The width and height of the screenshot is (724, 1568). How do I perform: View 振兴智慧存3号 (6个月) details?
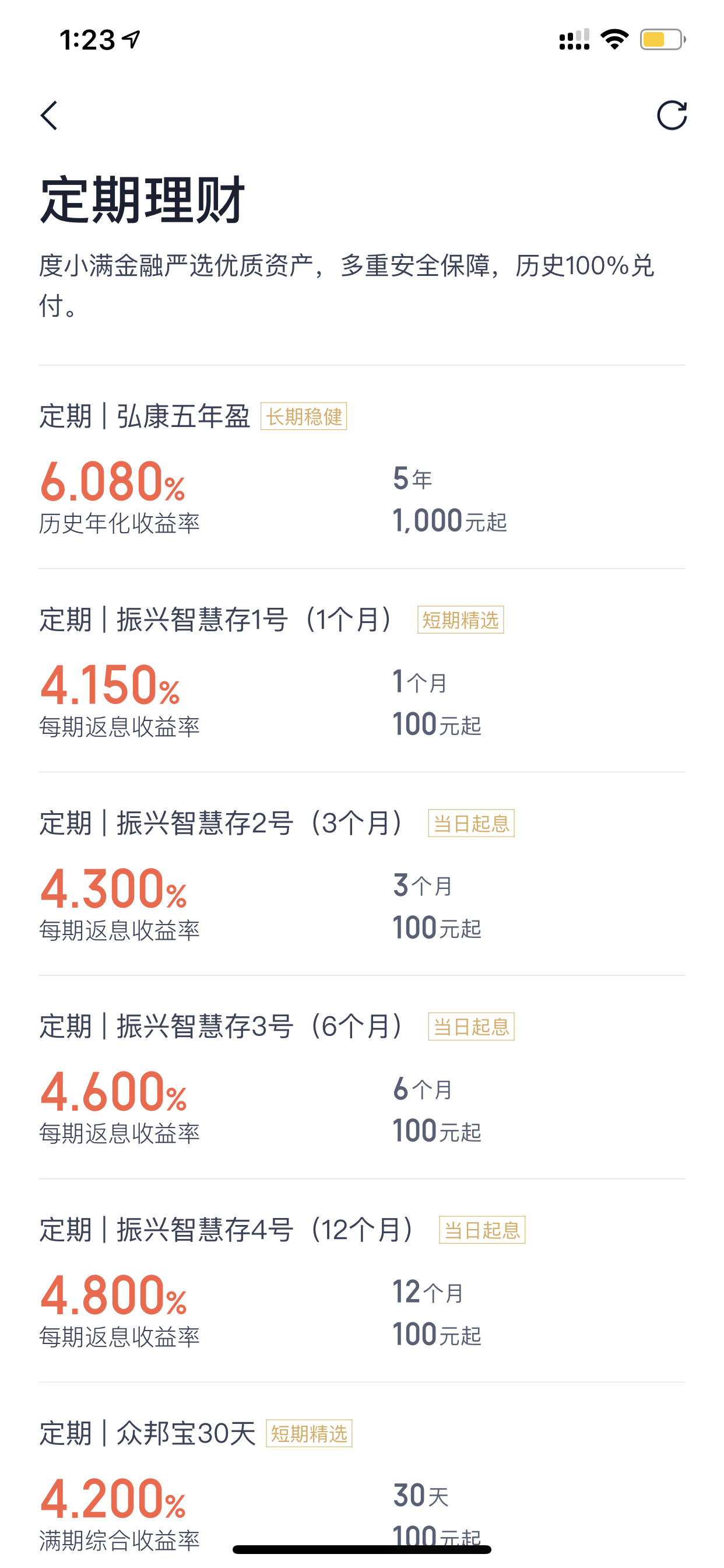click(362, 1077)
